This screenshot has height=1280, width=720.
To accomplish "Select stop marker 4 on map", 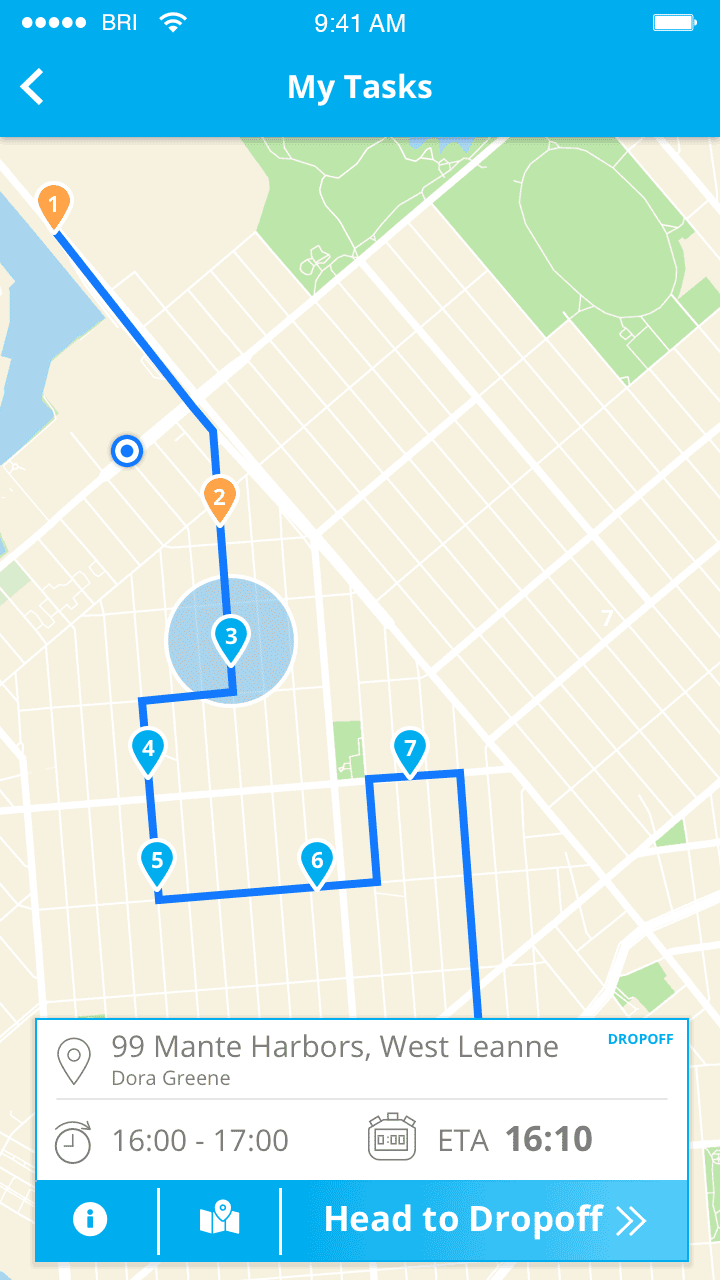I will point(148,749).
